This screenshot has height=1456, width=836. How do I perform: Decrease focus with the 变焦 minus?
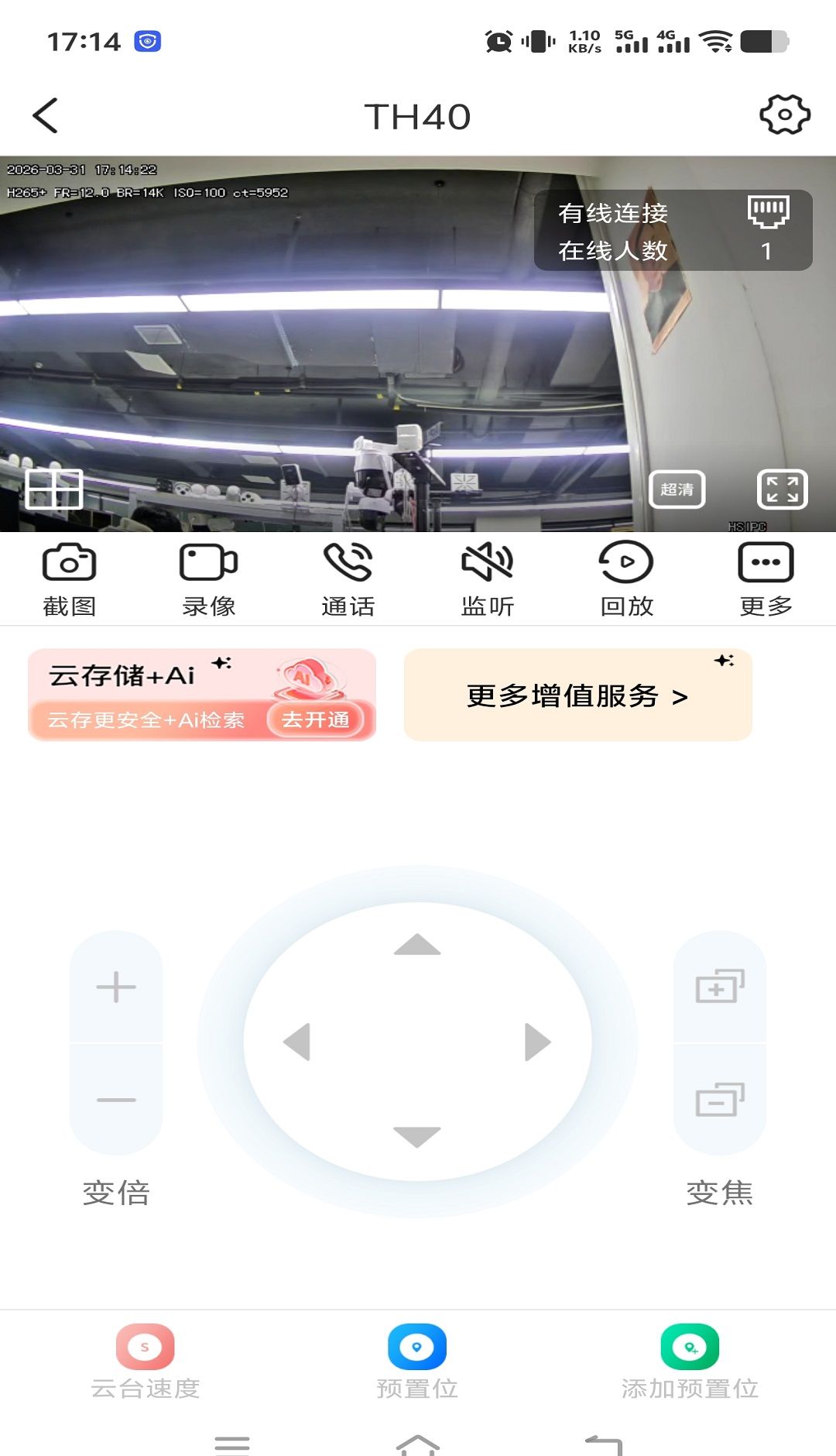[719, 1099]
